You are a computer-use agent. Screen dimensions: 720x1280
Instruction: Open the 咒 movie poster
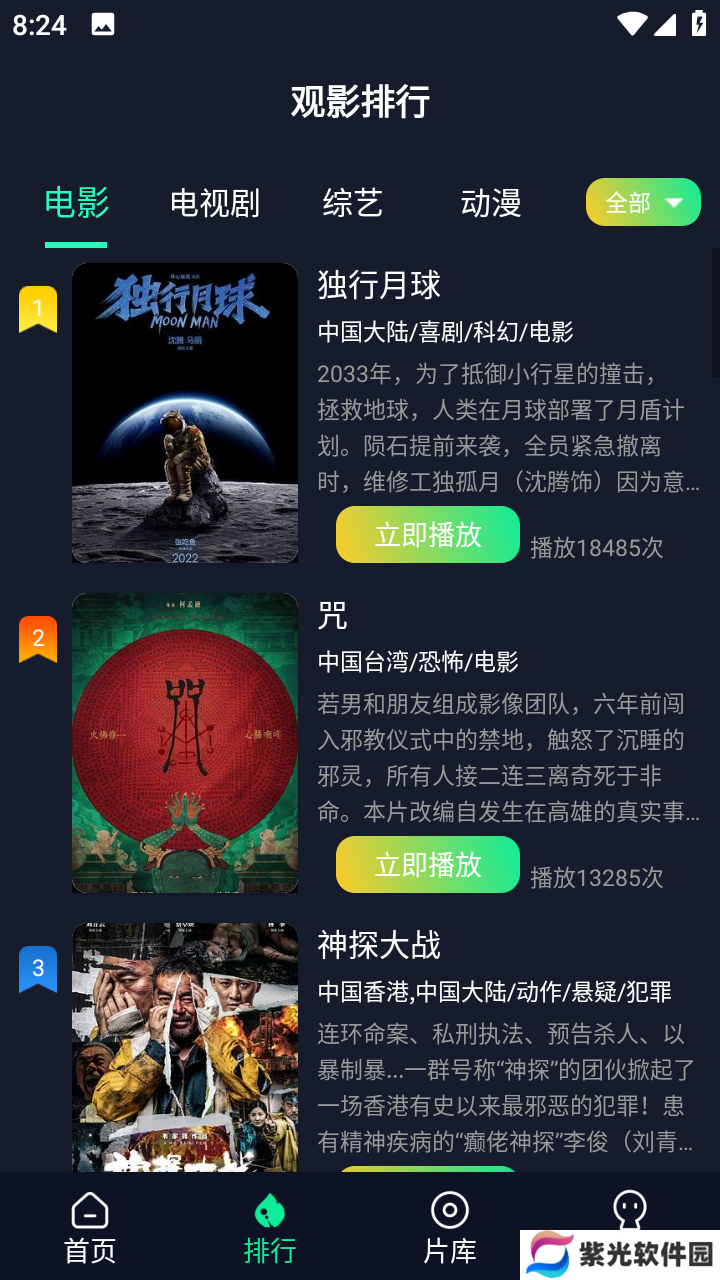pos(185,743)
